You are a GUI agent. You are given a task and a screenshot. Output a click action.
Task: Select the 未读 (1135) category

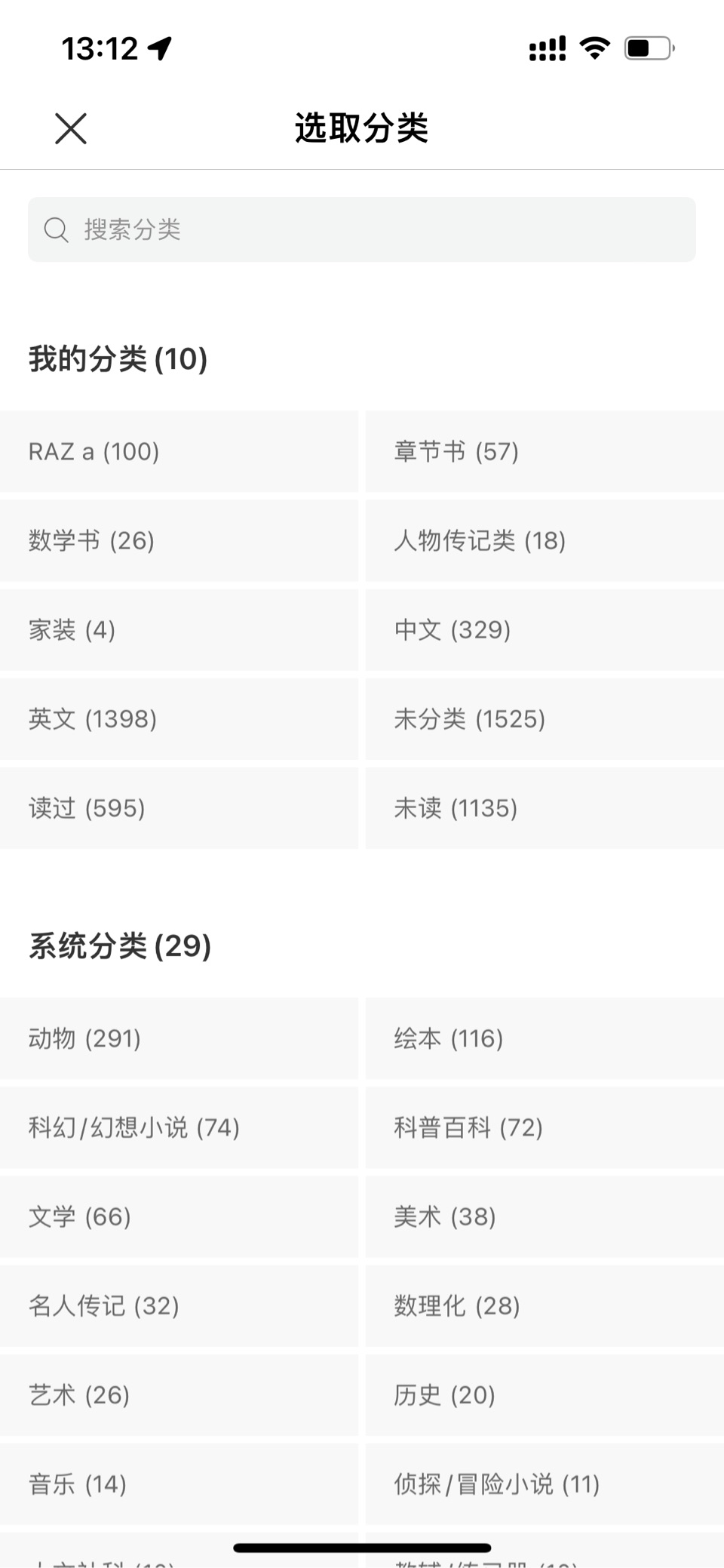[545, 808]
